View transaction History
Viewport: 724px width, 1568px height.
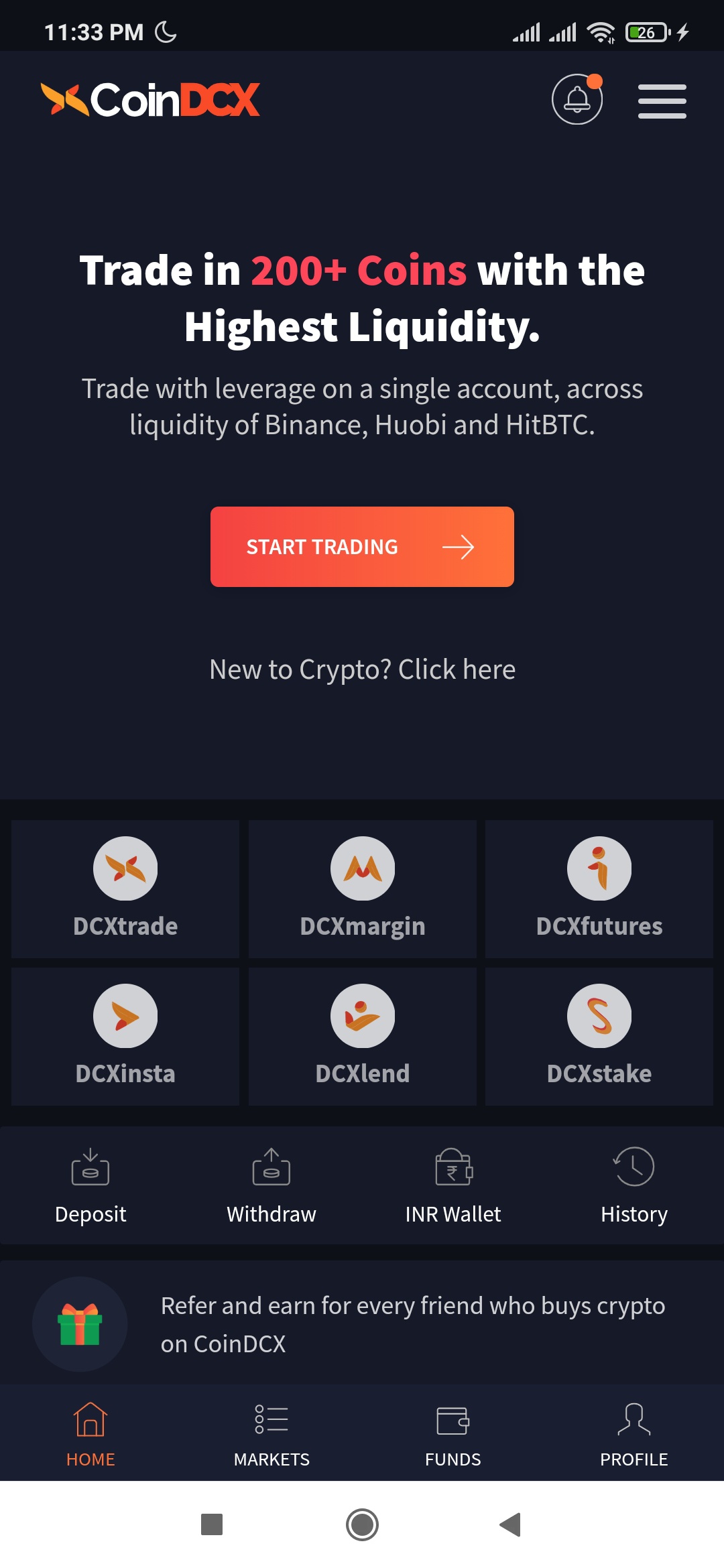tap(634, 1185)
